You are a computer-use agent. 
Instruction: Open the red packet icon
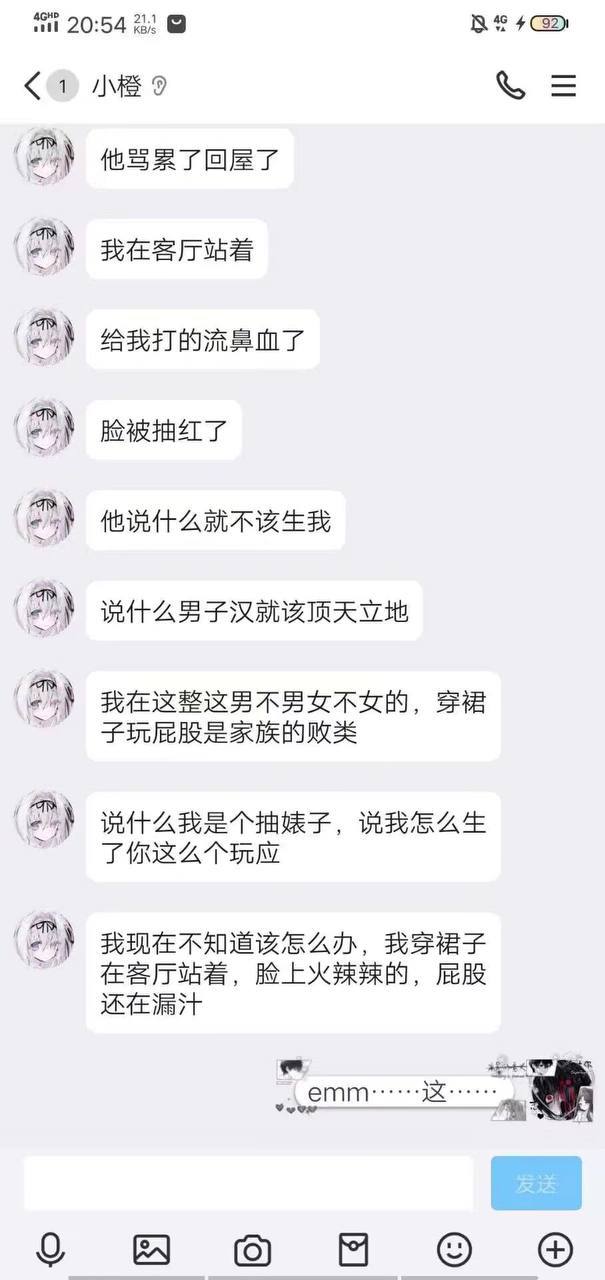353,1249
